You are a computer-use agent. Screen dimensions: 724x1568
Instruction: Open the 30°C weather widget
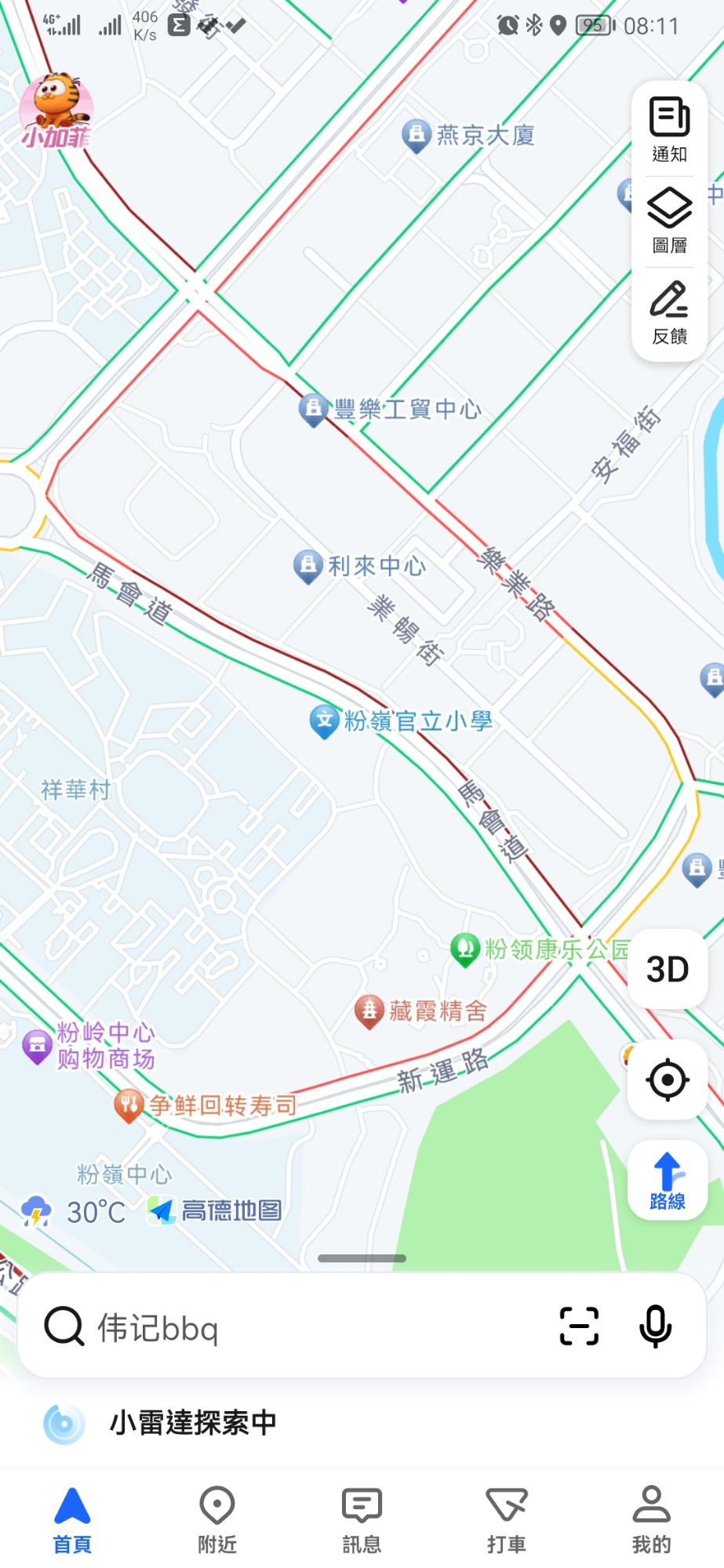[x=74, y=1211]
